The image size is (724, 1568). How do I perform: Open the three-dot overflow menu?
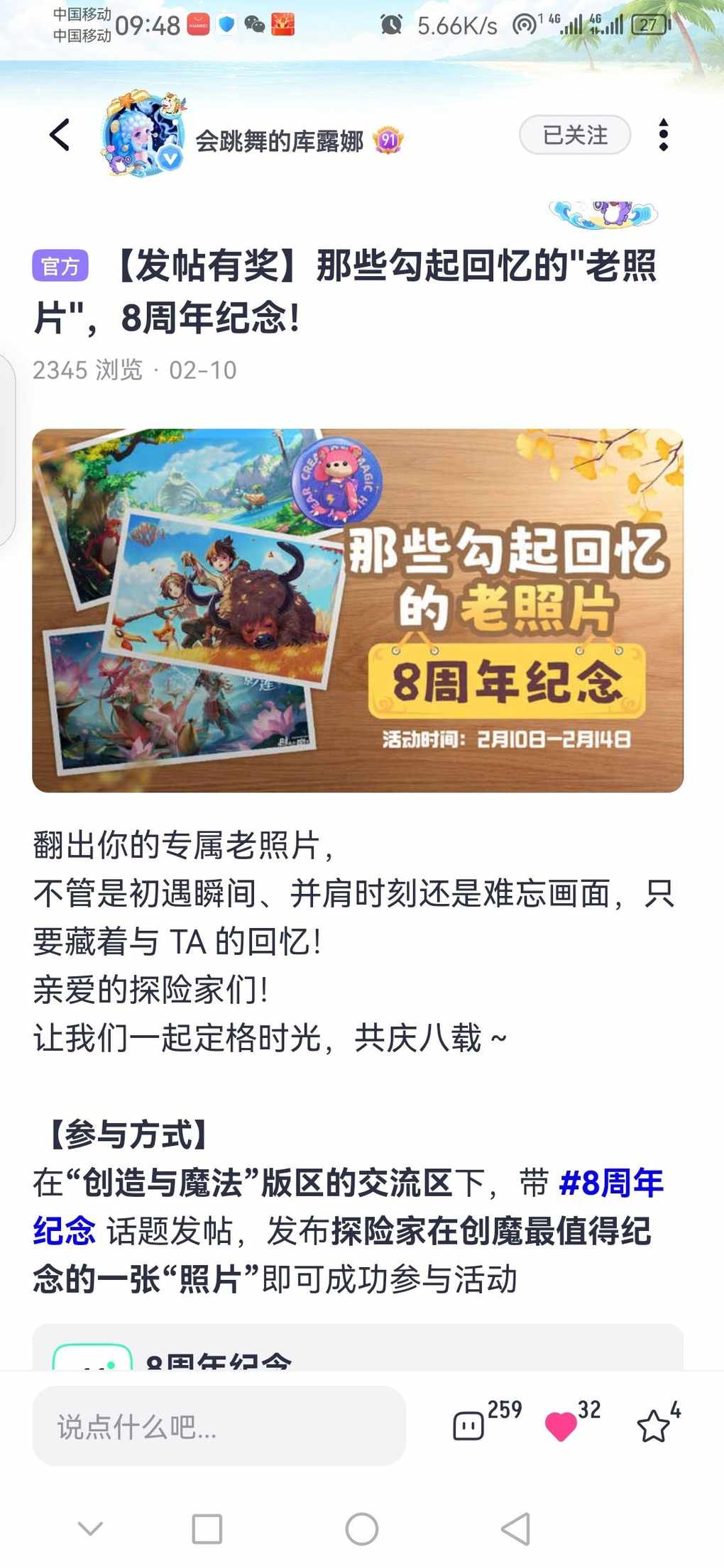click(663, 135)
